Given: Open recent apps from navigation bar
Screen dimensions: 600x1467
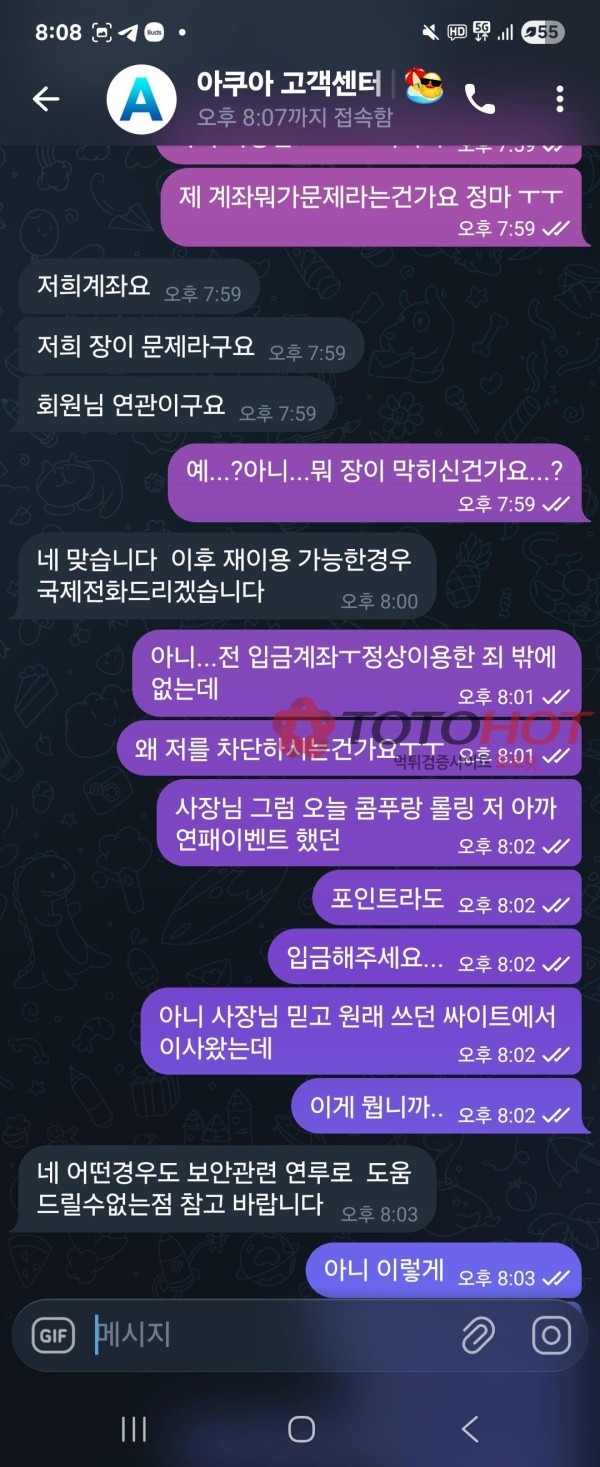Looking at the screenshot, I should [x=134, y=1429].
